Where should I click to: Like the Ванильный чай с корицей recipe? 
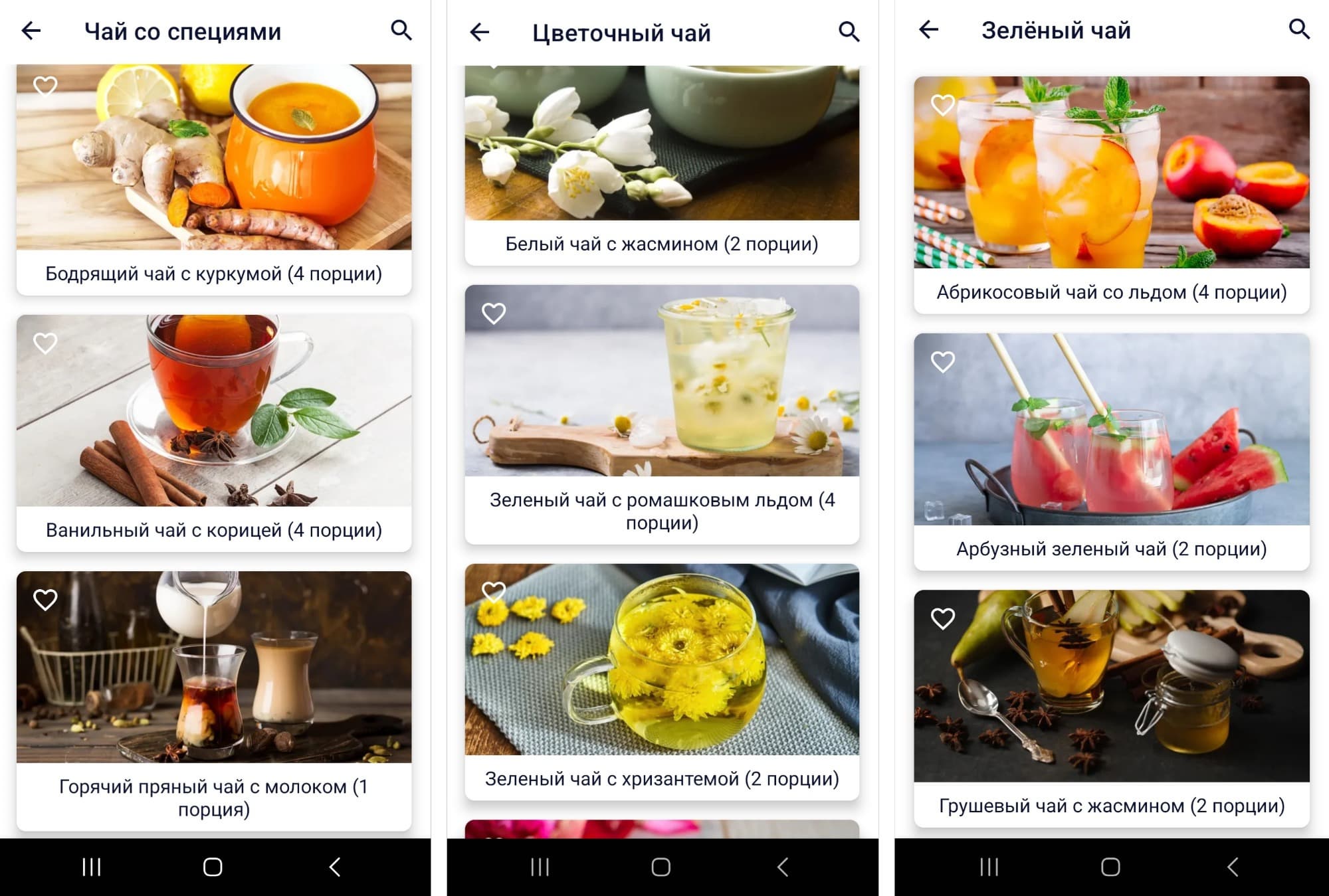[x=45, y=343]
